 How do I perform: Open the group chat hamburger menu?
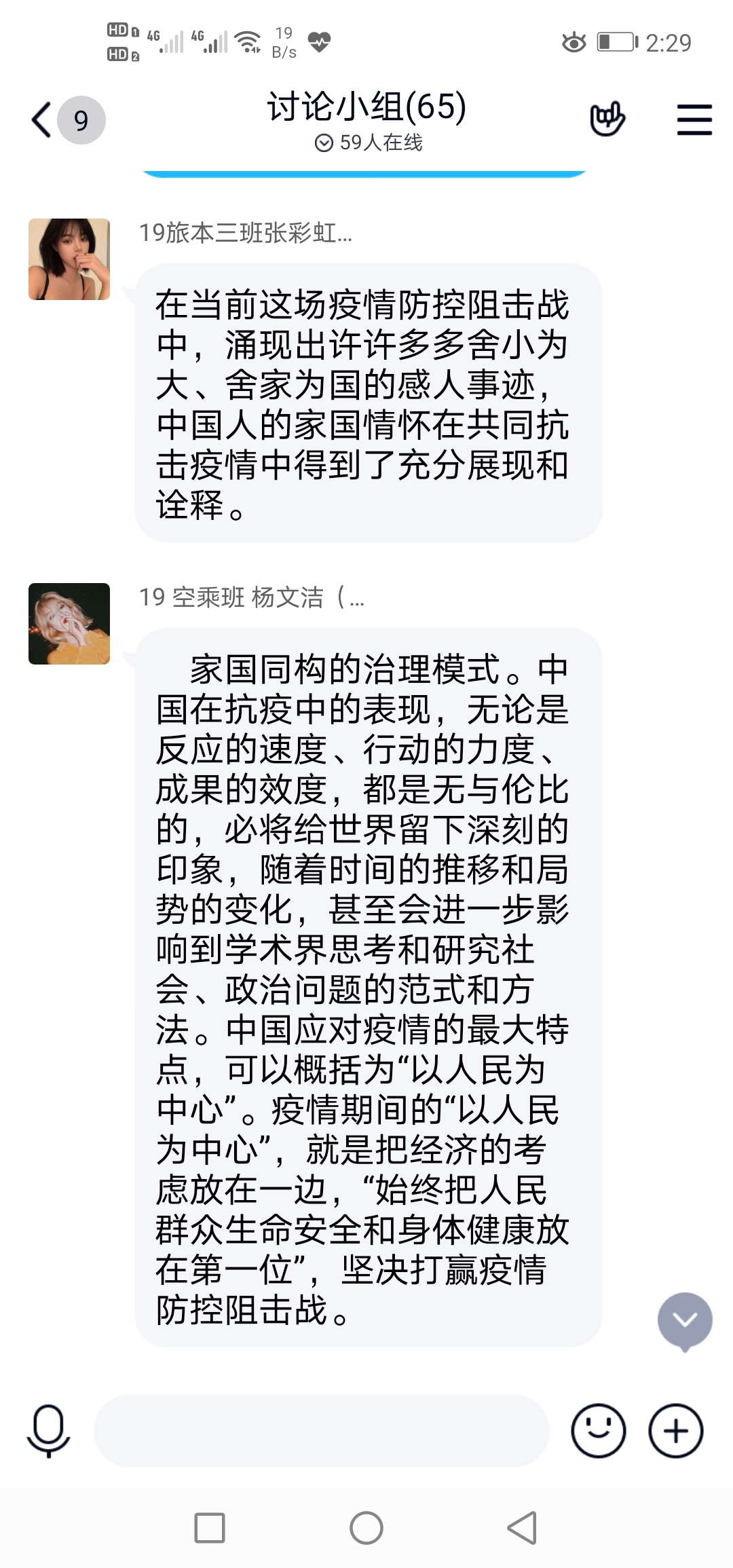pos(694,120)
